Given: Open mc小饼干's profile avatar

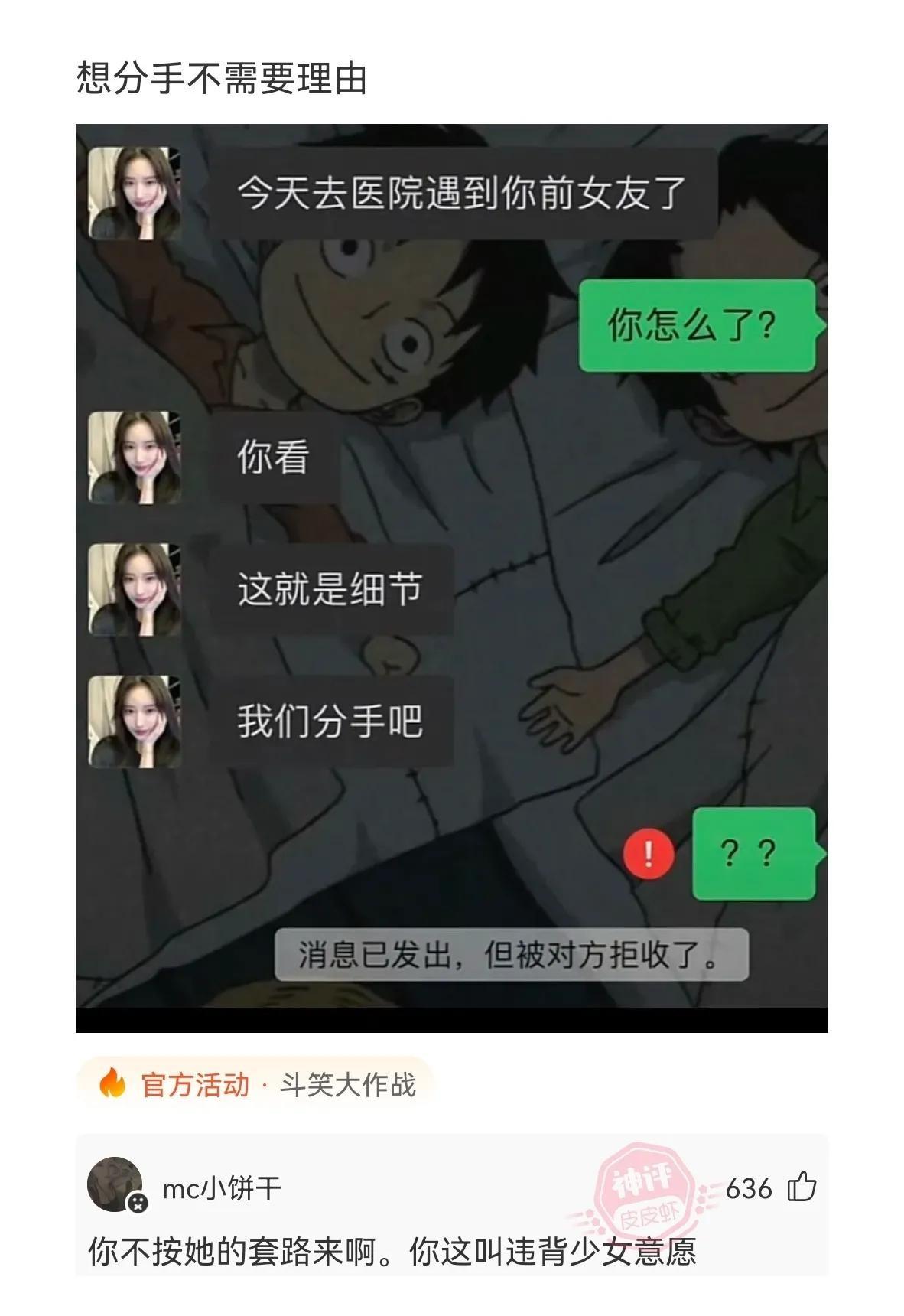Looking at the screenshot, I should click(116, 1184).
